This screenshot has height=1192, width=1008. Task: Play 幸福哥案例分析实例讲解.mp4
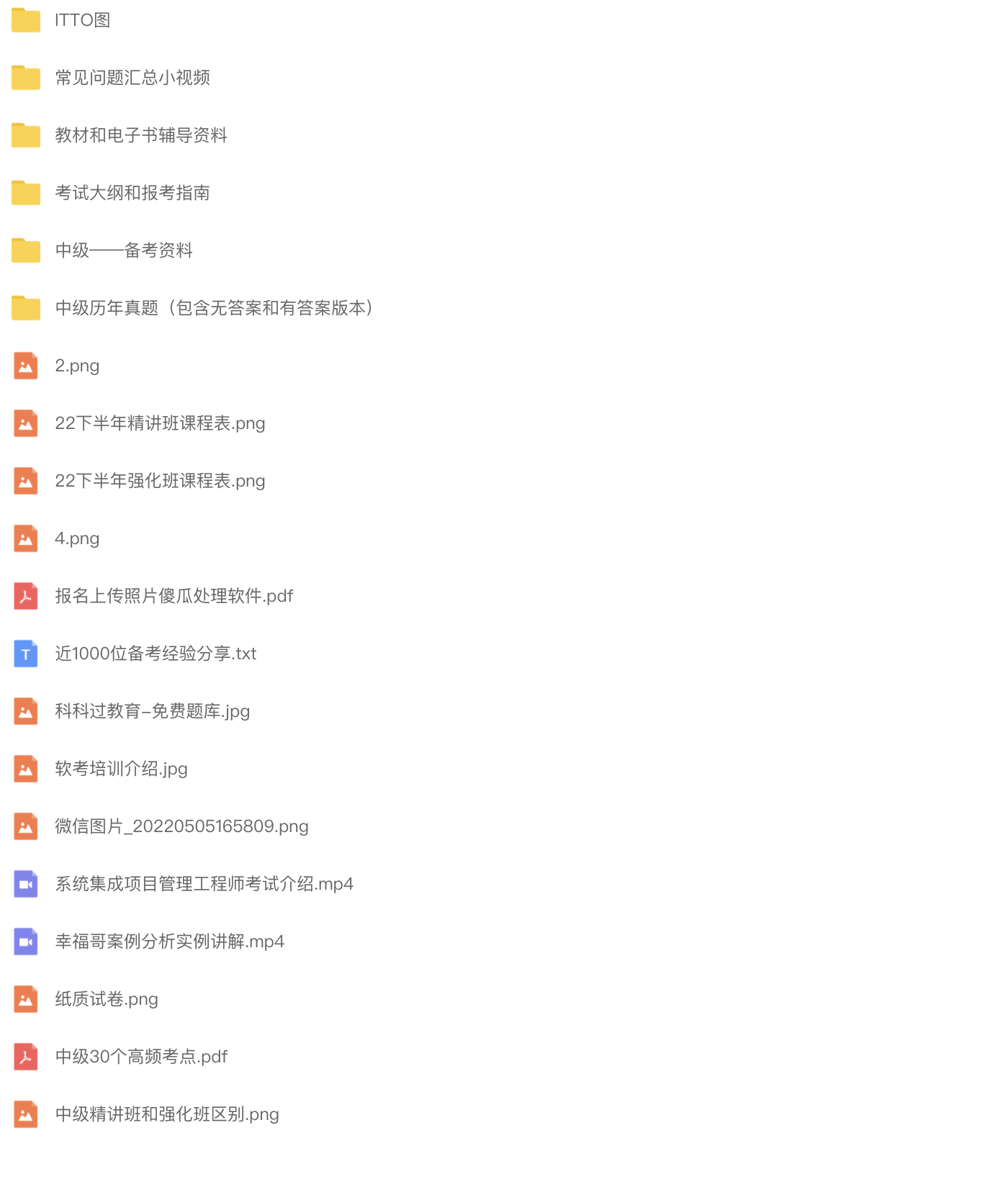[x=169, y=942]
